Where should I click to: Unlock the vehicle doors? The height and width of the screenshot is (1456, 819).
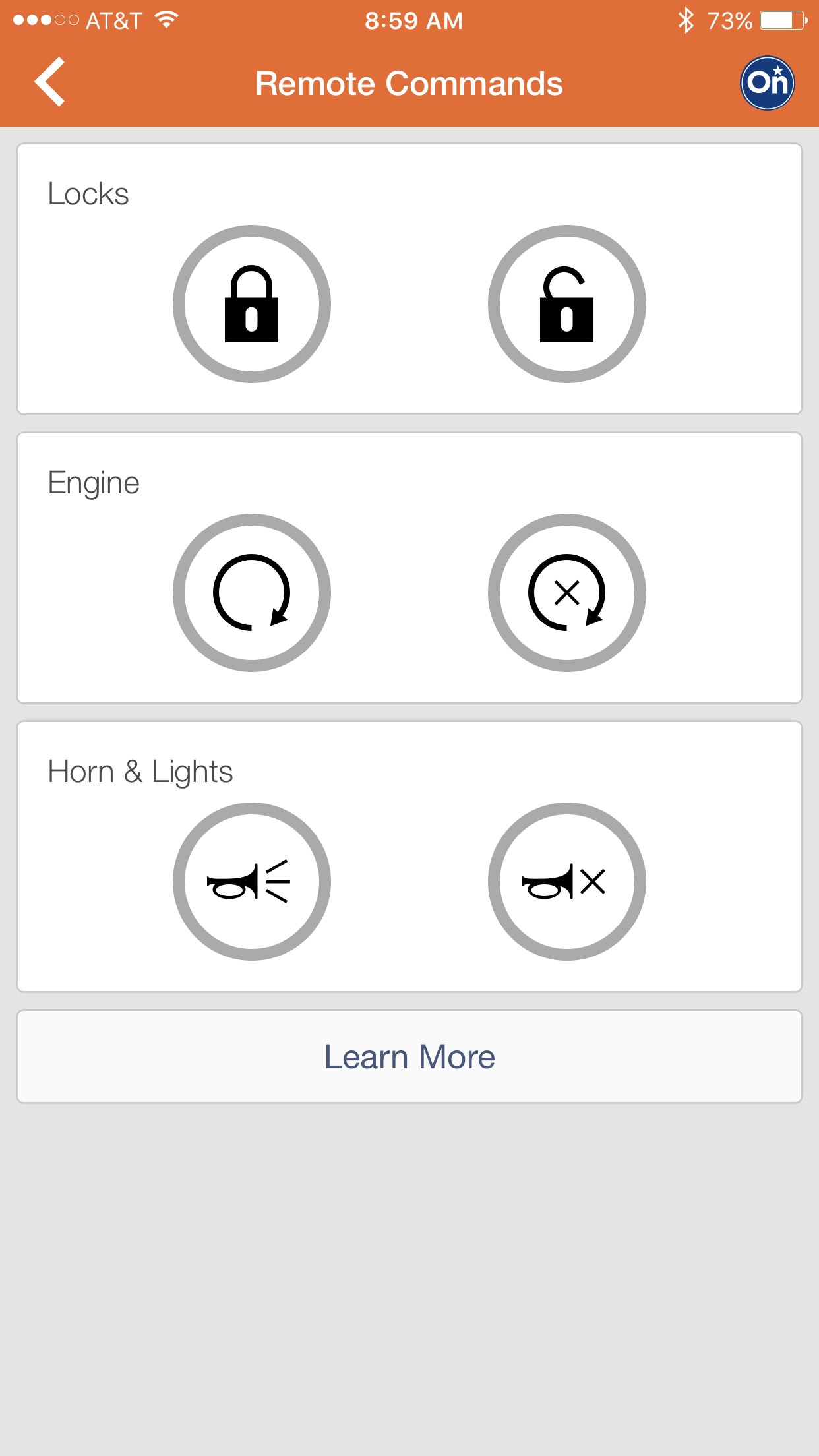(567, 304)
